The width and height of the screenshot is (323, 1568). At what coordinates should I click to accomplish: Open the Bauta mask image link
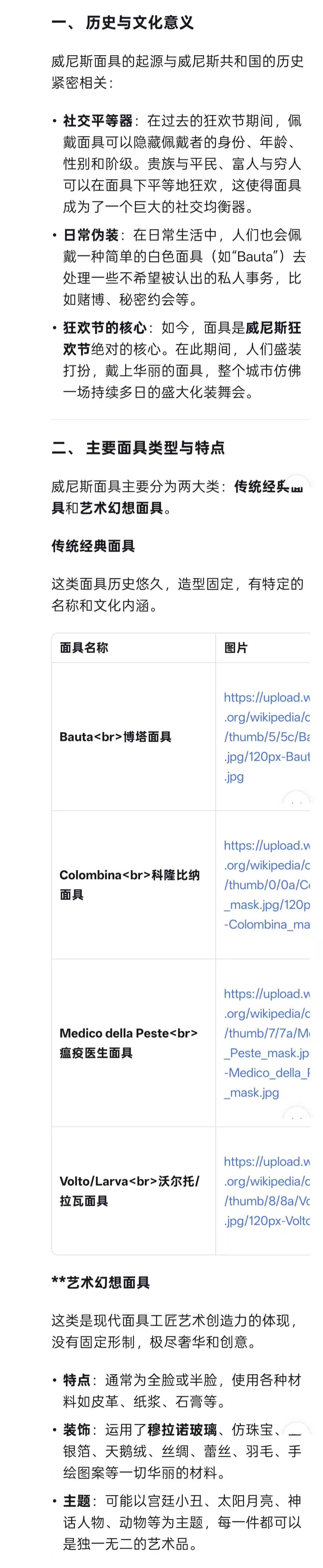coord(266,737)
